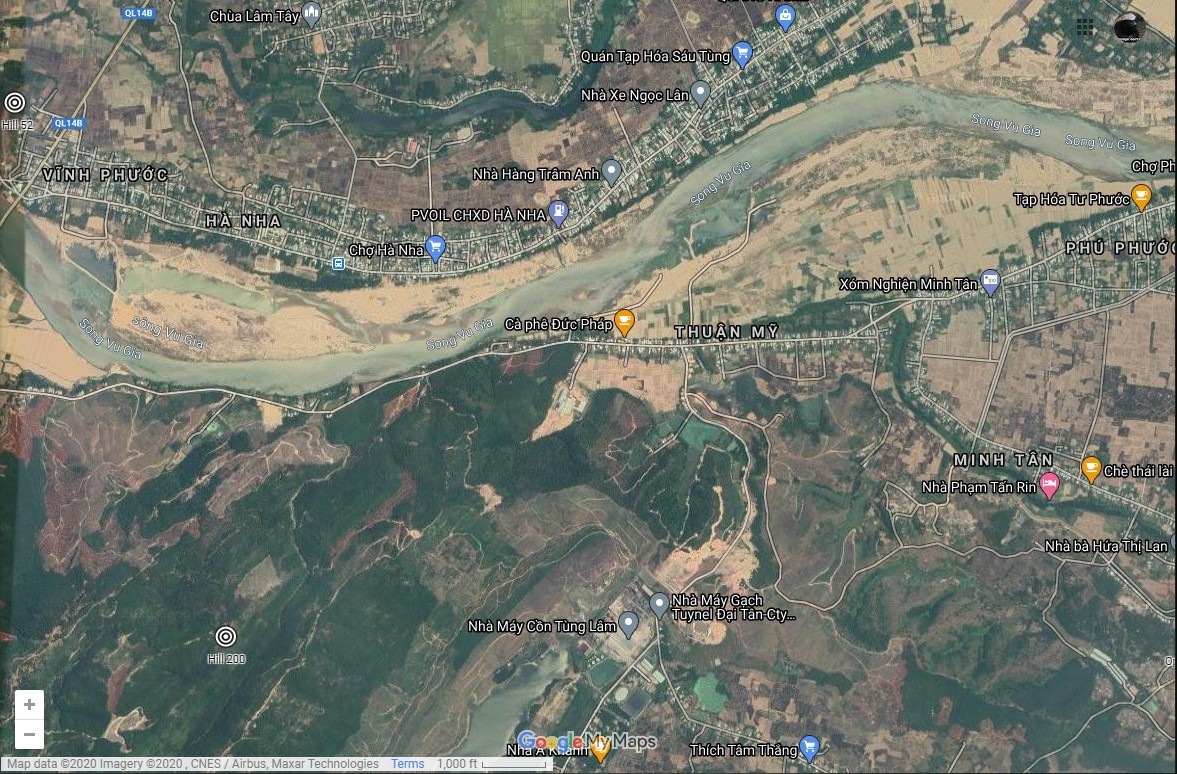This screenshot has width=1177, height=774.
Task: Open the Google account avatar
Action: [x=1130, y=27]
